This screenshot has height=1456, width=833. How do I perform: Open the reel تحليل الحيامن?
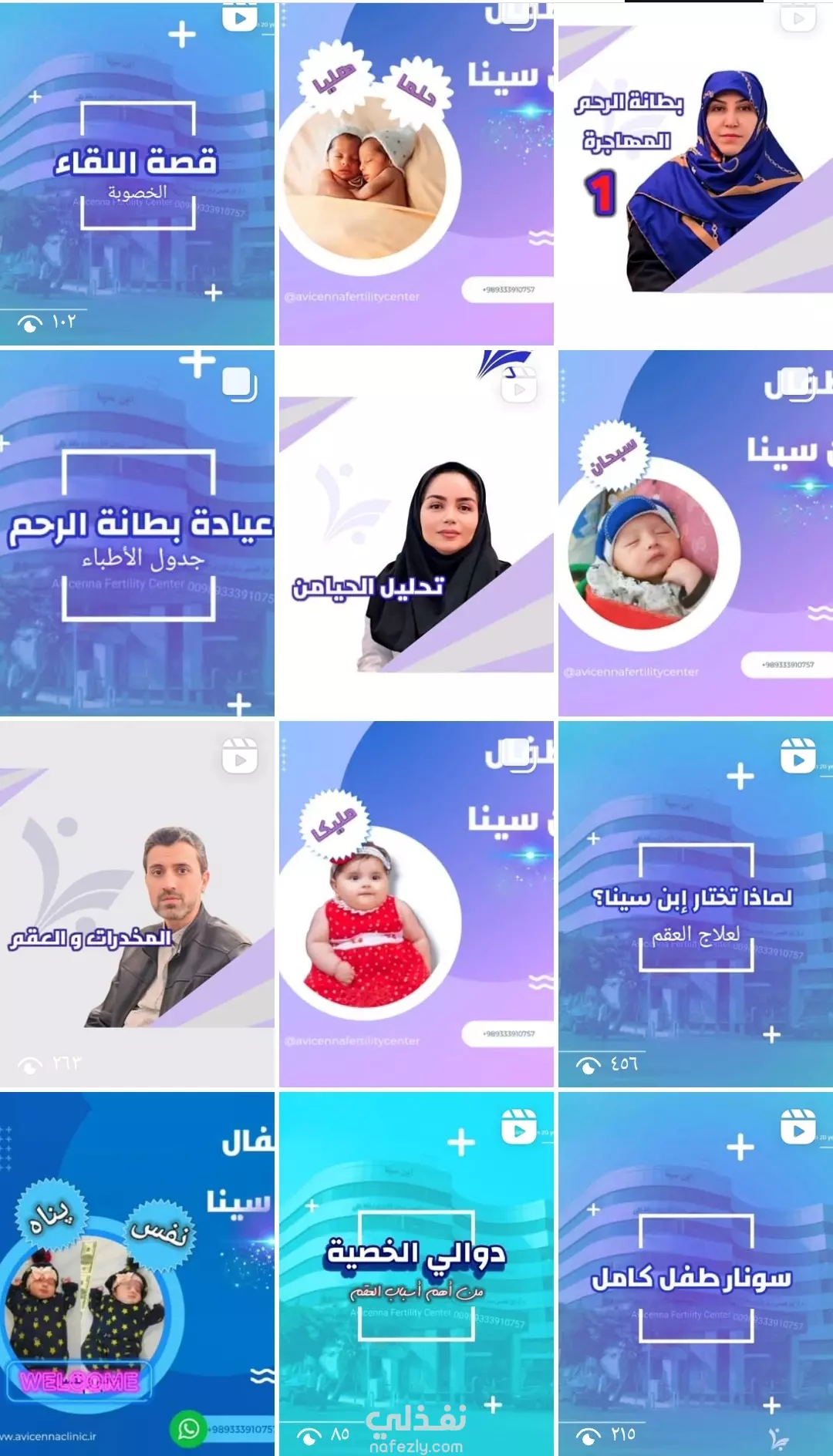point(416,533)
